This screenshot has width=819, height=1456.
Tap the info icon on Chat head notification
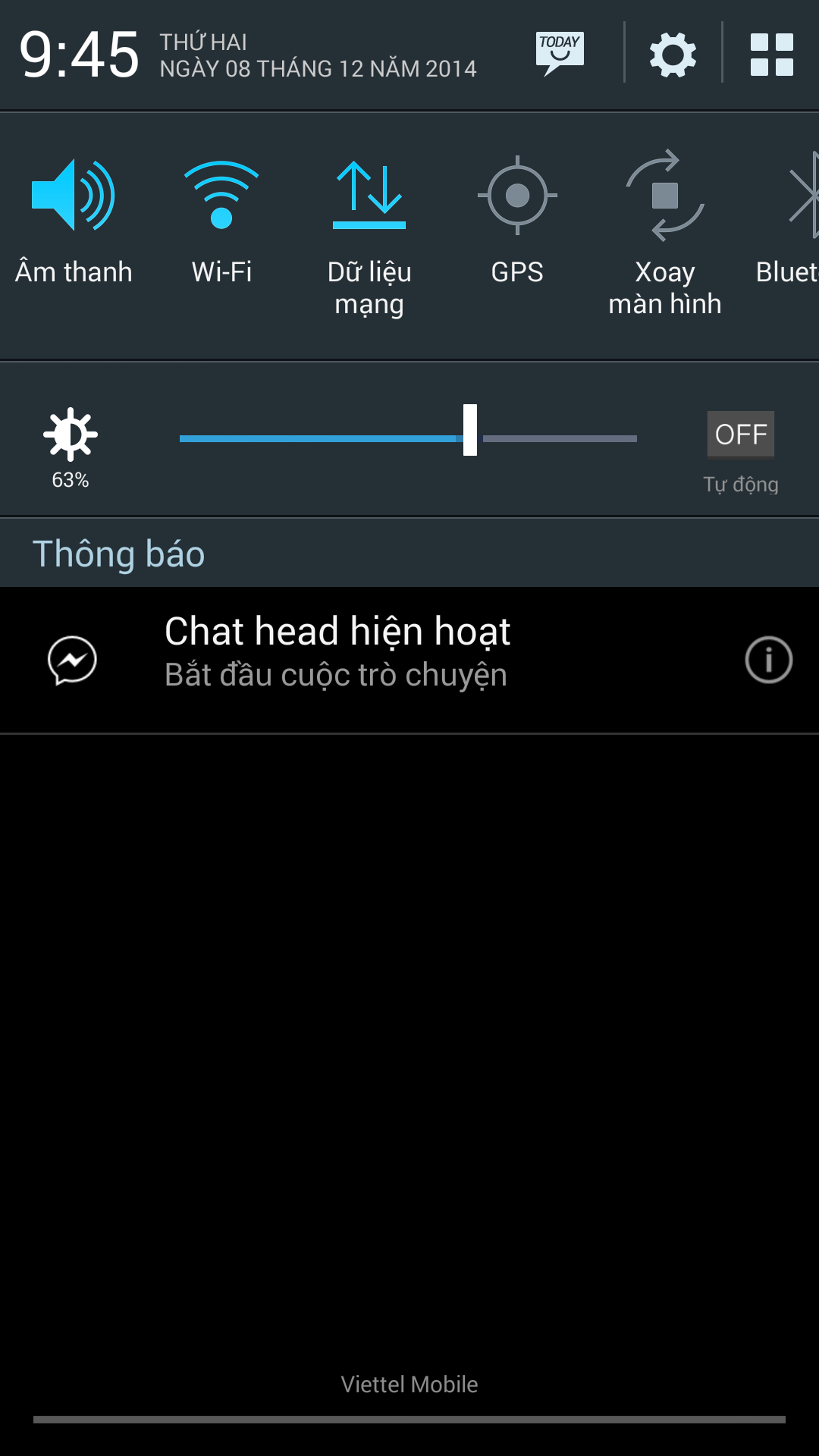(x=769, y=660)
